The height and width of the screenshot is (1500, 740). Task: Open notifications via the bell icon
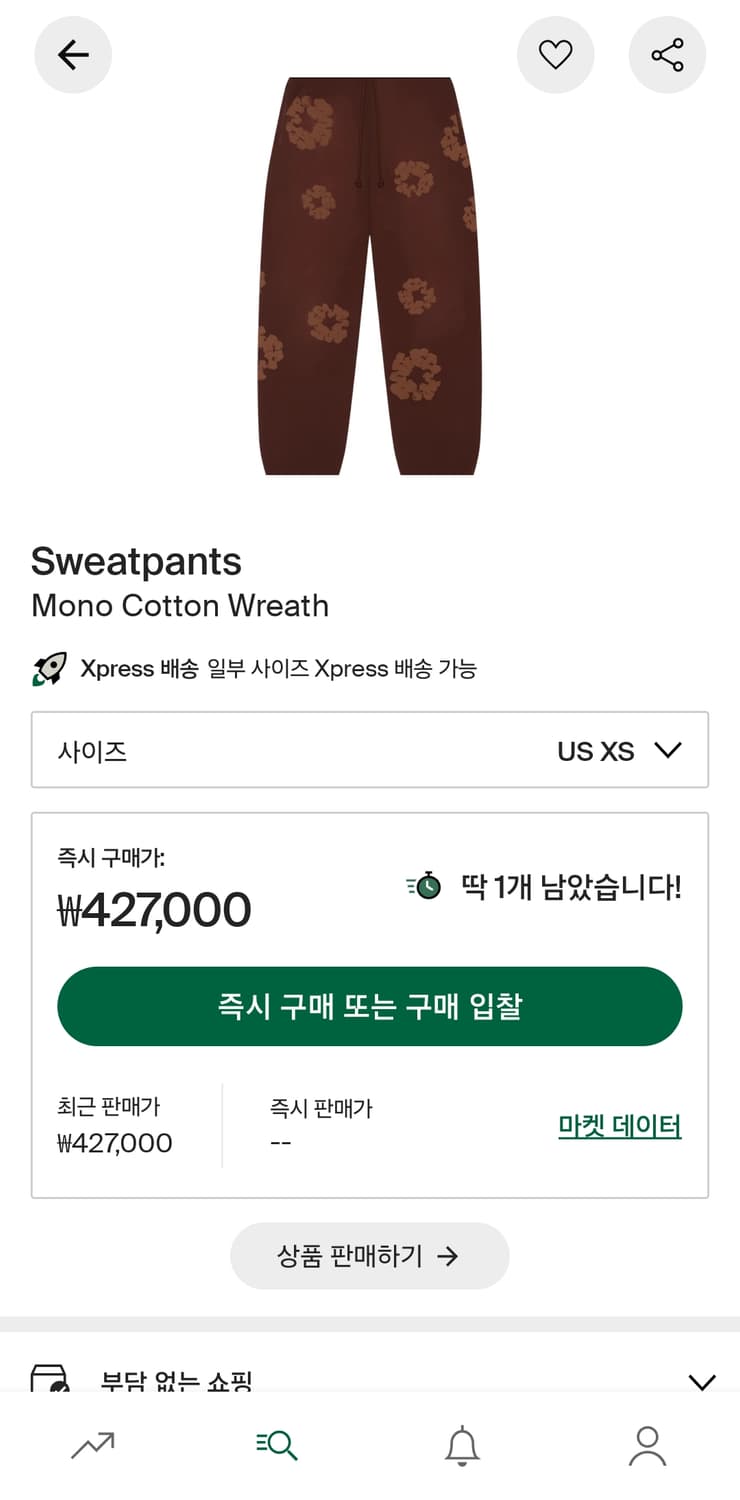tap(462, 1443)
